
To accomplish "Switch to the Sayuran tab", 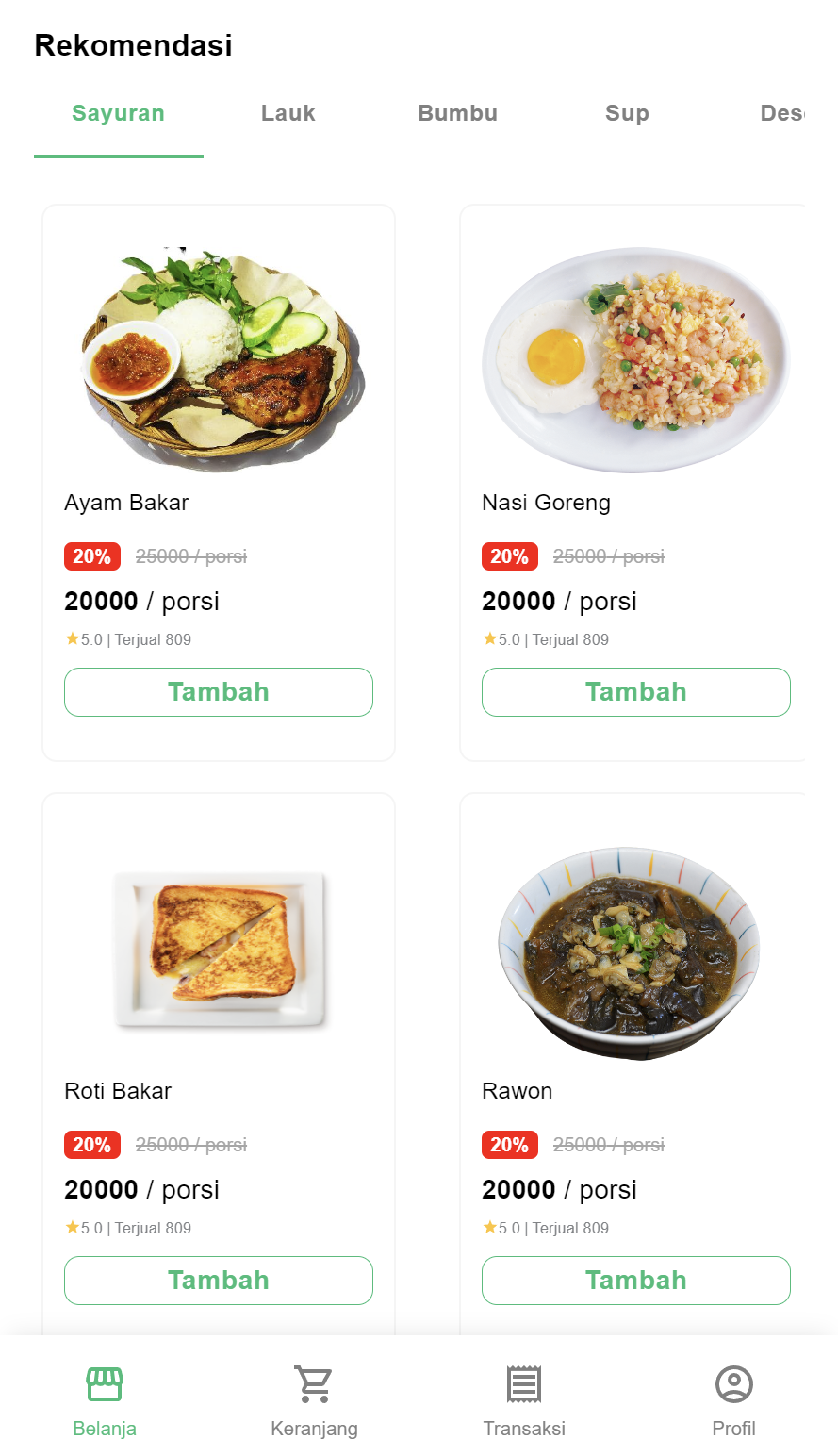I will [119, 114].
